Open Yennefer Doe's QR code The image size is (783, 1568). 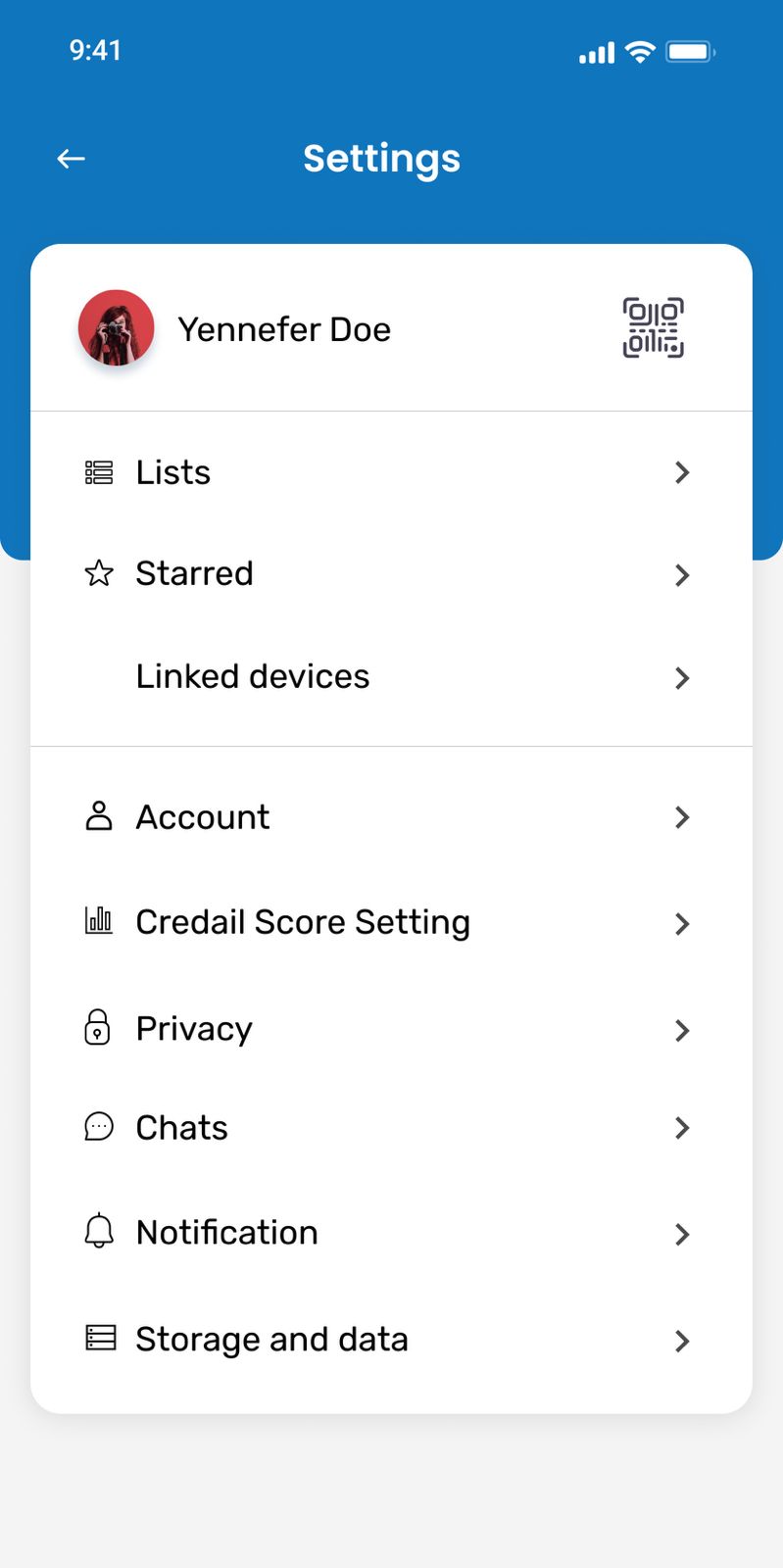click(x=654, y=328)
